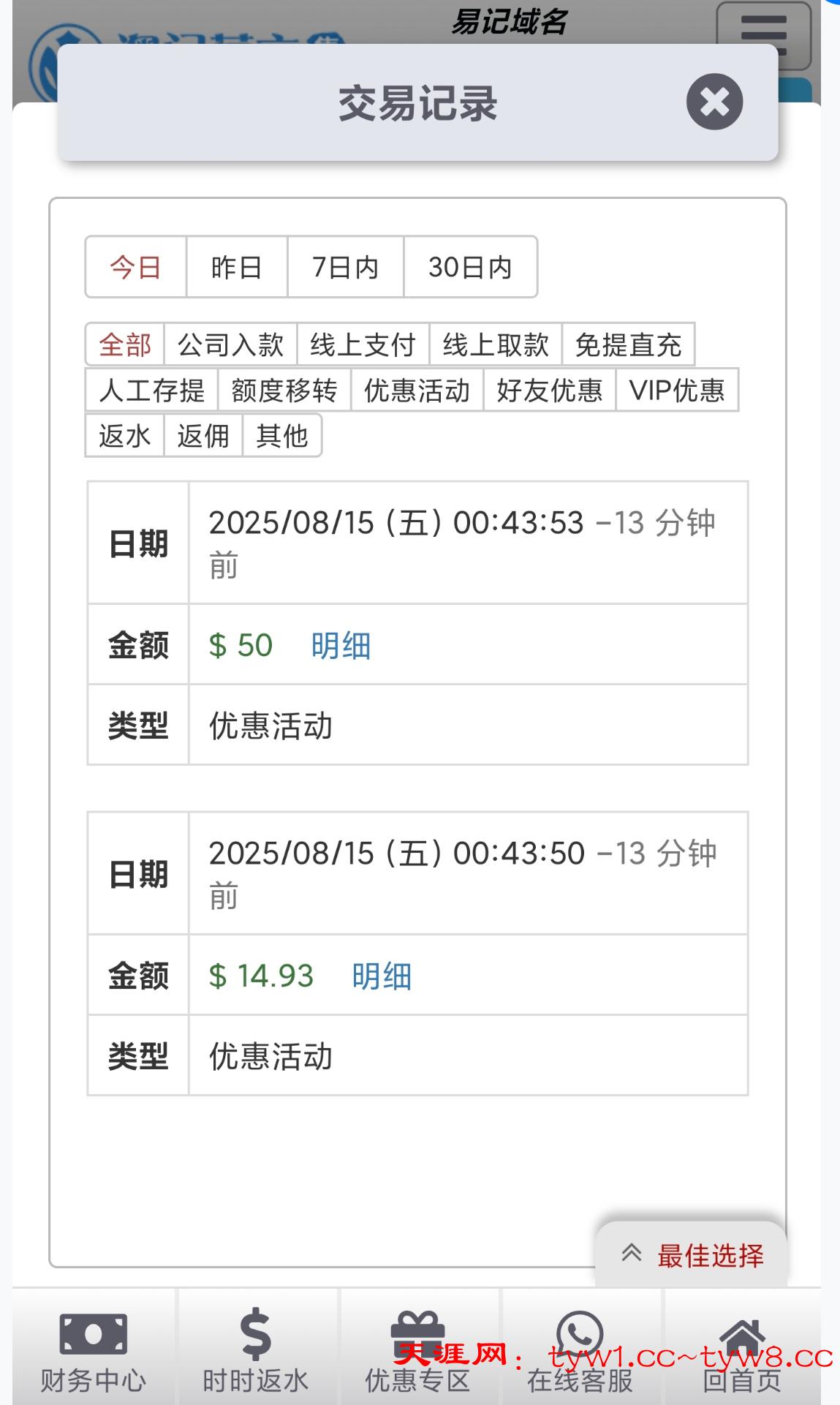The image size is (840, 1405).
Task: Filter by 返水 type
Action: 124,436
